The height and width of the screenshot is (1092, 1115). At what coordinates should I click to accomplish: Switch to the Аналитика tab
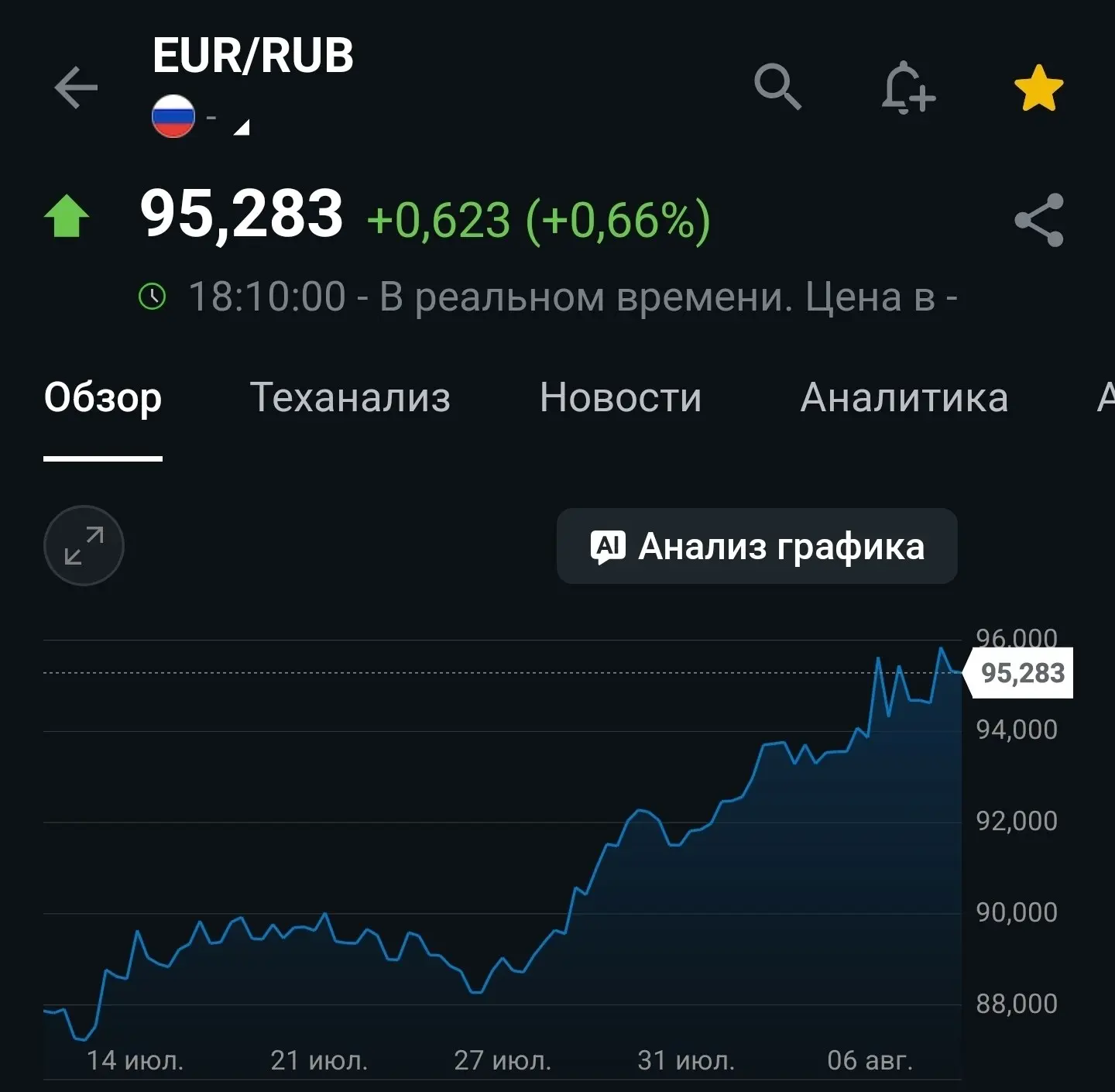[904, 397]
